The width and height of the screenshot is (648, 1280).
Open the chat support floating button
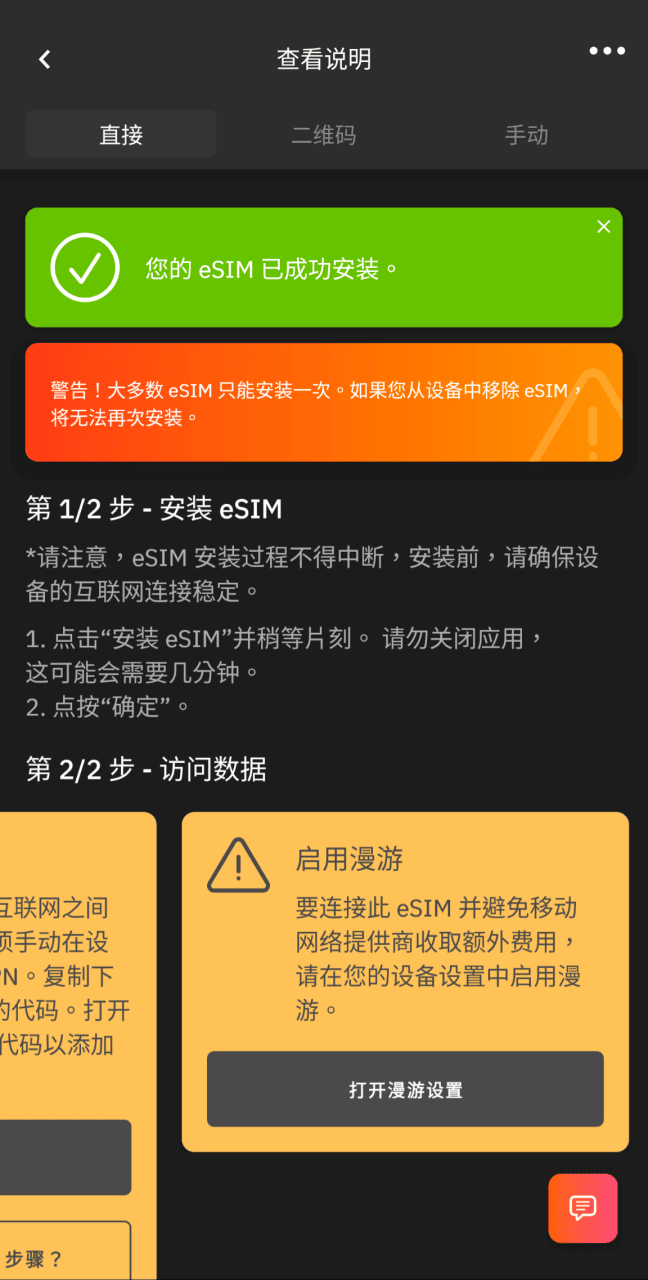coord(582,1208)
